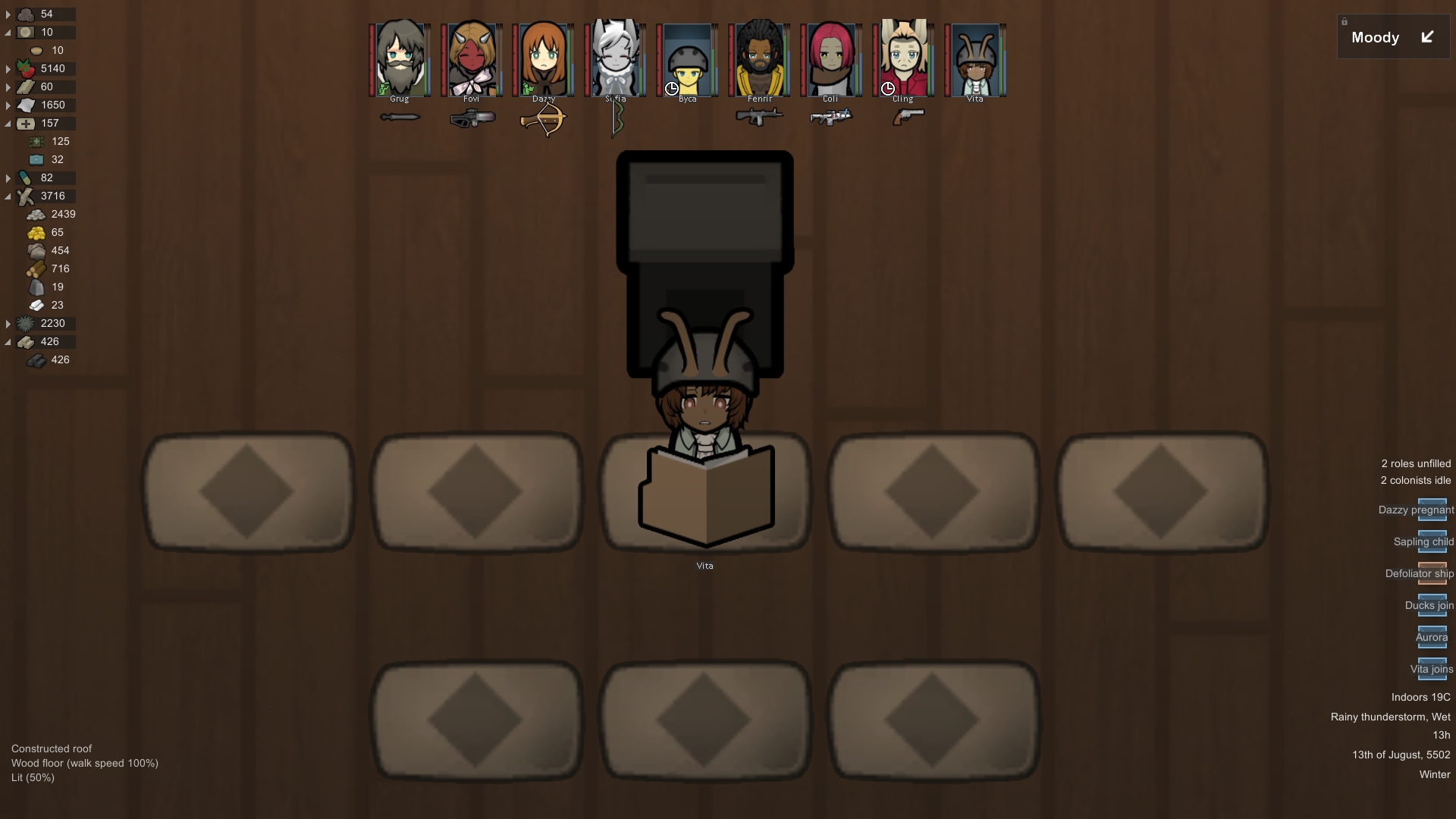Open the 'Vita joins' letter
This screenshot has height=819, width=1456.
[x=1432, y=669]
